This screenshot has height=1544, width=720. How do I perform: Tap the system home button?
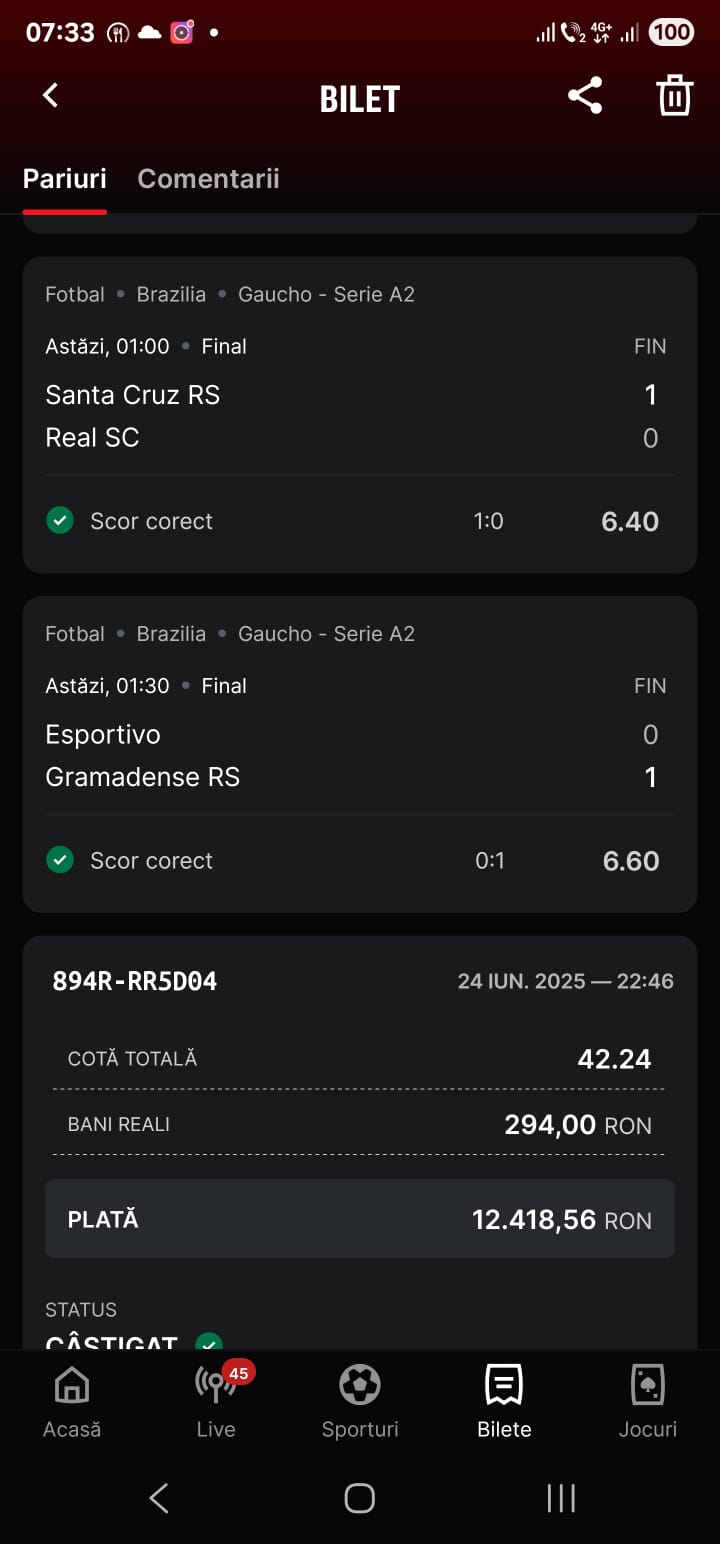359,1498
